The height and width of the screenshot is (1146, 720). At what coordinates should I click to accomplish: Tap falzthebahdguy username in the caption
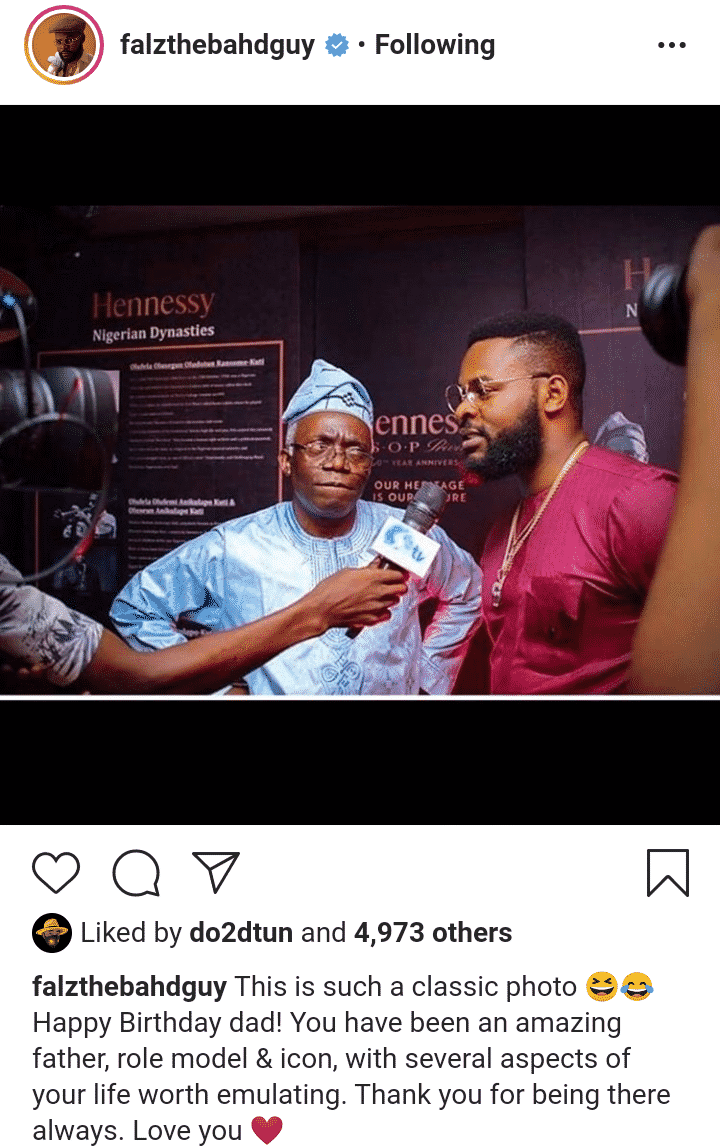(130, 988)
